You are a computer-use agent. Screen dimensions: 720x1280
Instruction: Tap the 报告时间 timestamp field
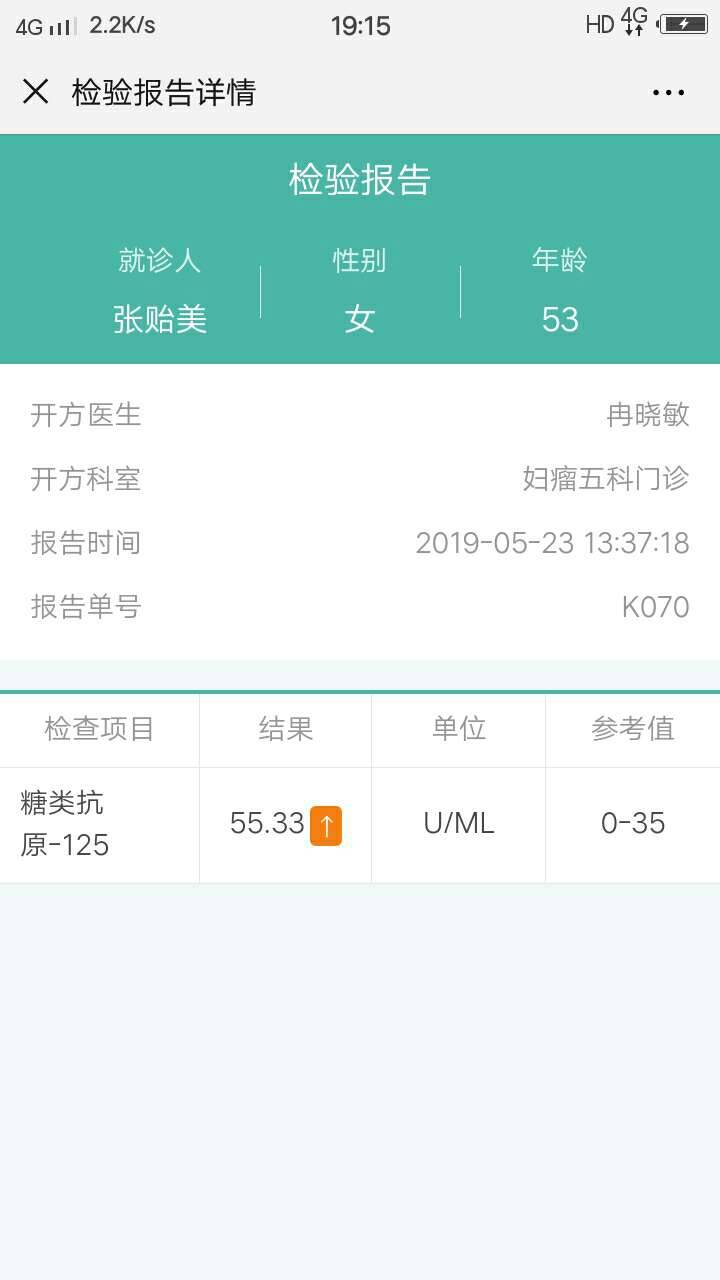(555, 543)
